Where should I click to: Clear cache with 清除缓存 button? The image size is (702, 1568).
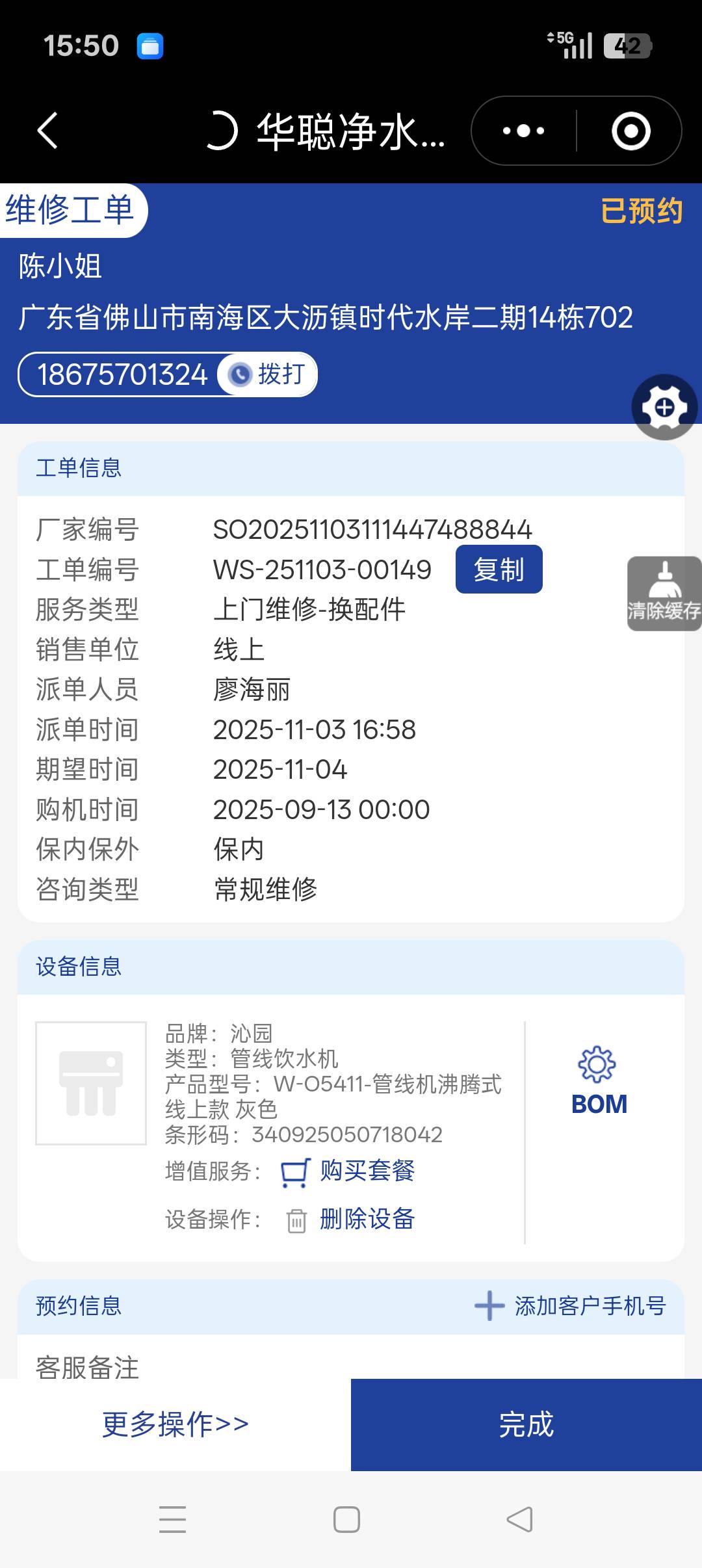tap(664, 593)
